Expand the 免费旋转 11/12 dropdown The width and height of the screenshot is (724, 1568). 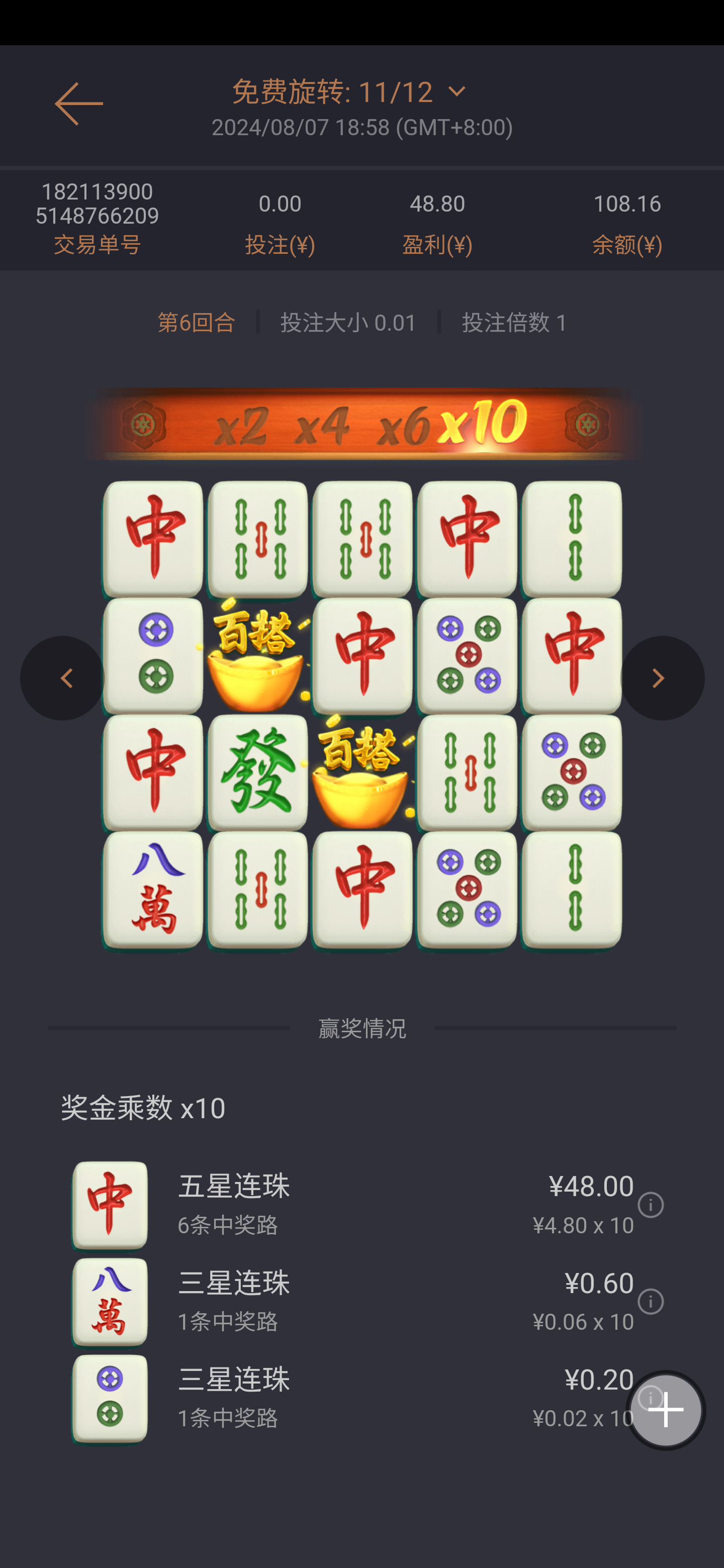[456, 92]
